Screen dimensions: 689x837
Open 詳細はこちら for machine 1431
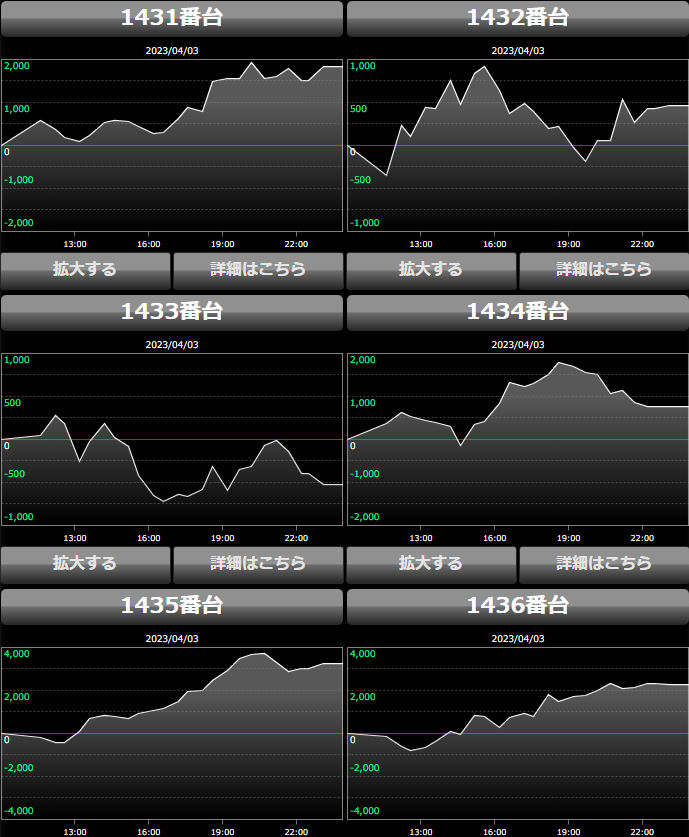coord(258,269)
